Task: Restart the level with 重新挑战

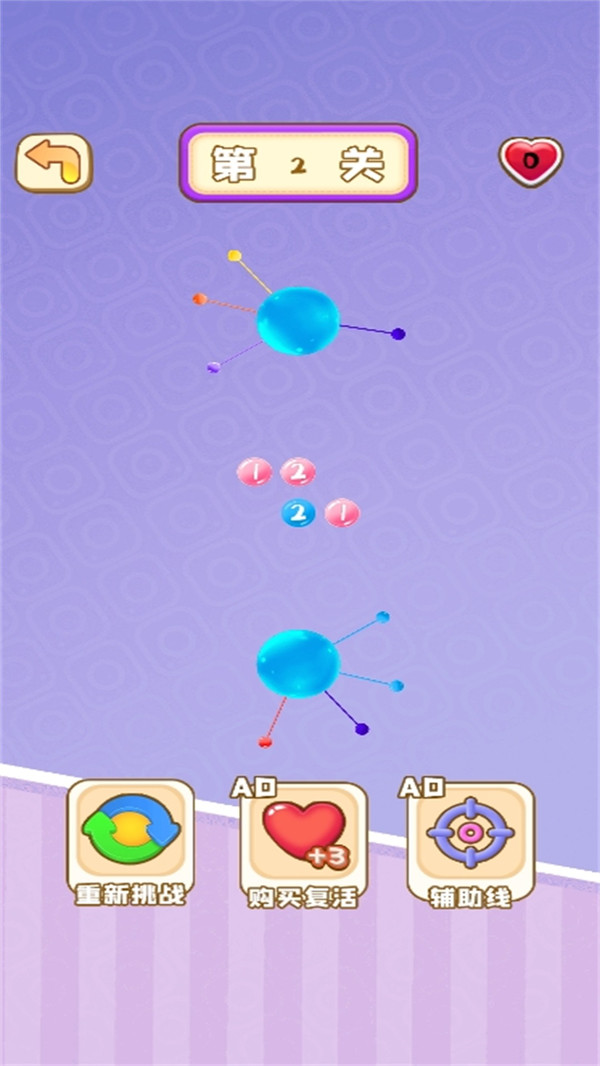Action: tap(130, 842)
